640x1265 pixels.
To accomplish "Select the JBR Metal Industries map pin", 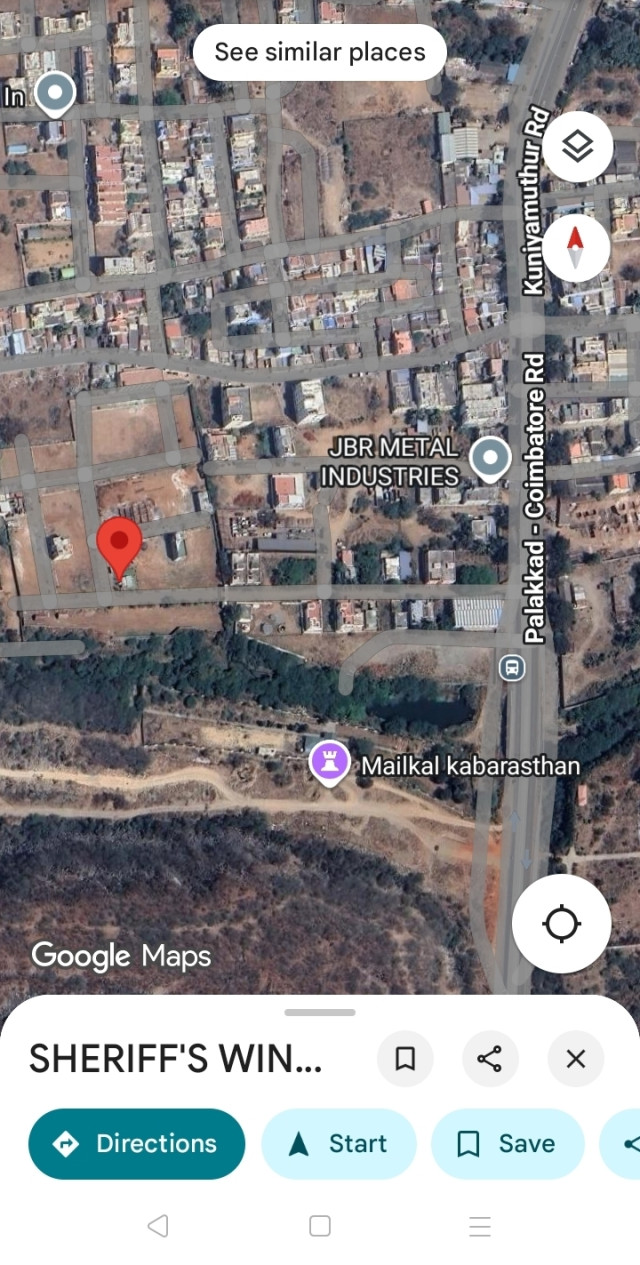I will click(490, 458).
